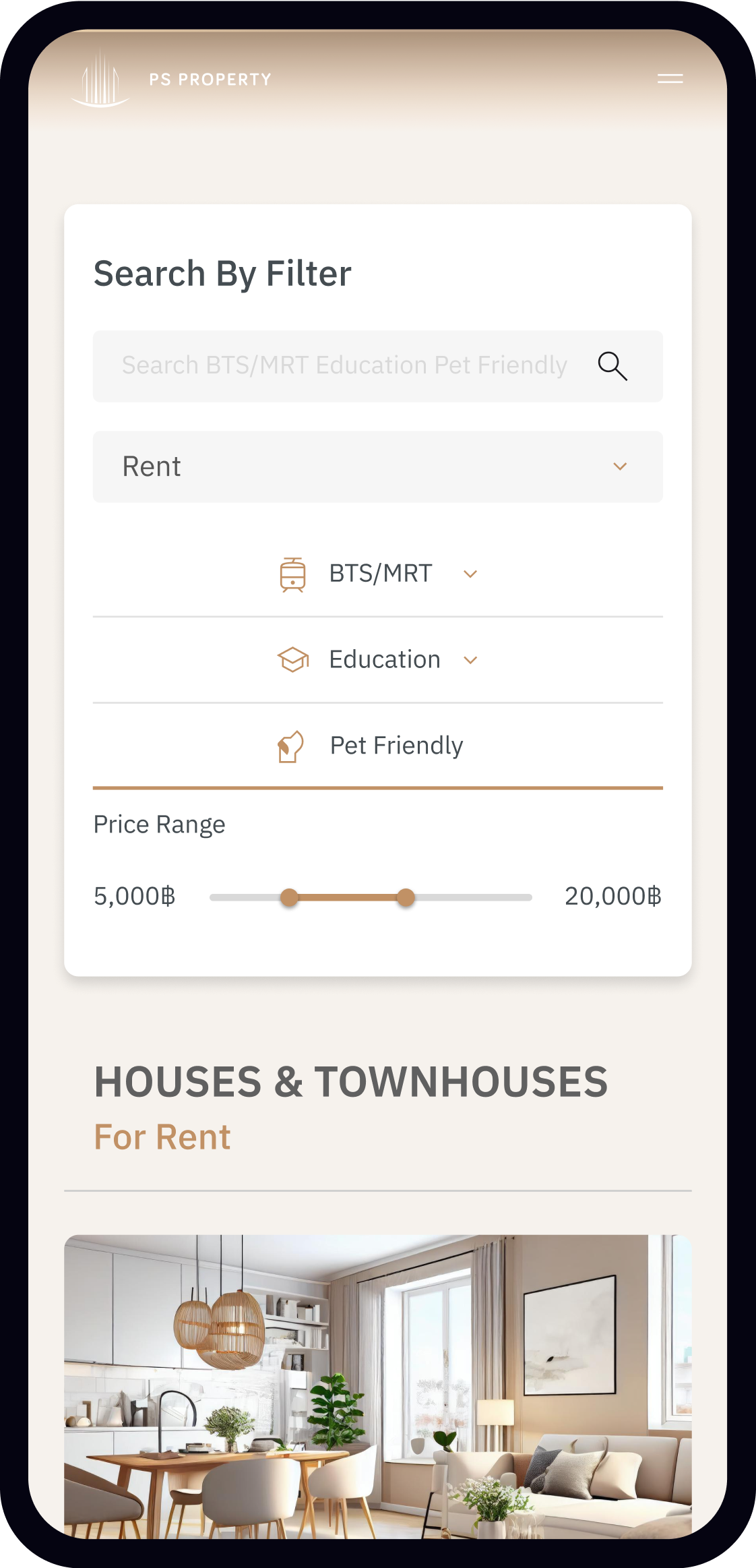The image size is (756, 1568).
Task: Tap the magnifying glass search icon
Action: (612, 366)
